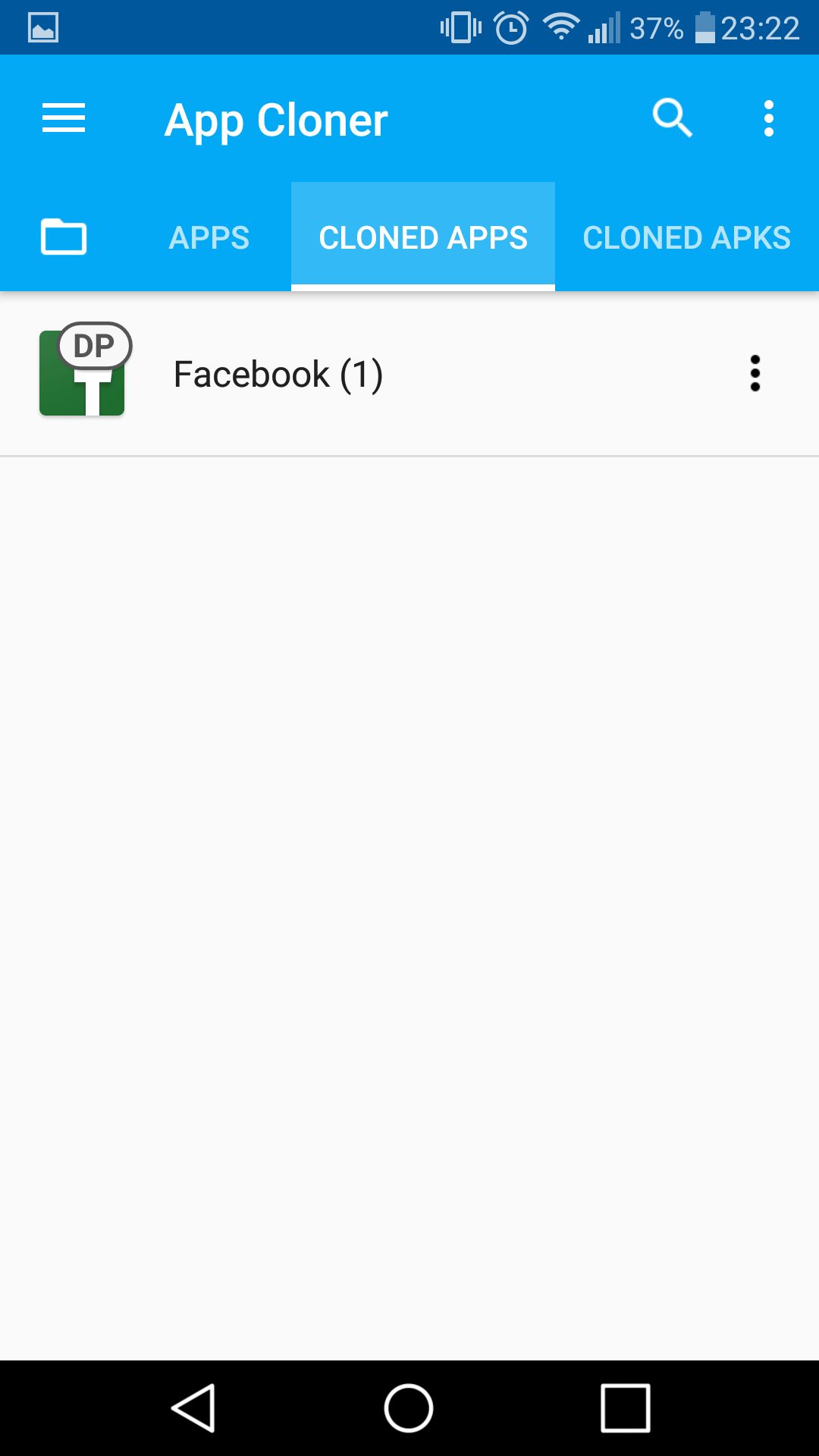Image resolution: width=819 pixels, height=1456 pixels.
Task: Switch to the folder tab
Action: (64, 237)
